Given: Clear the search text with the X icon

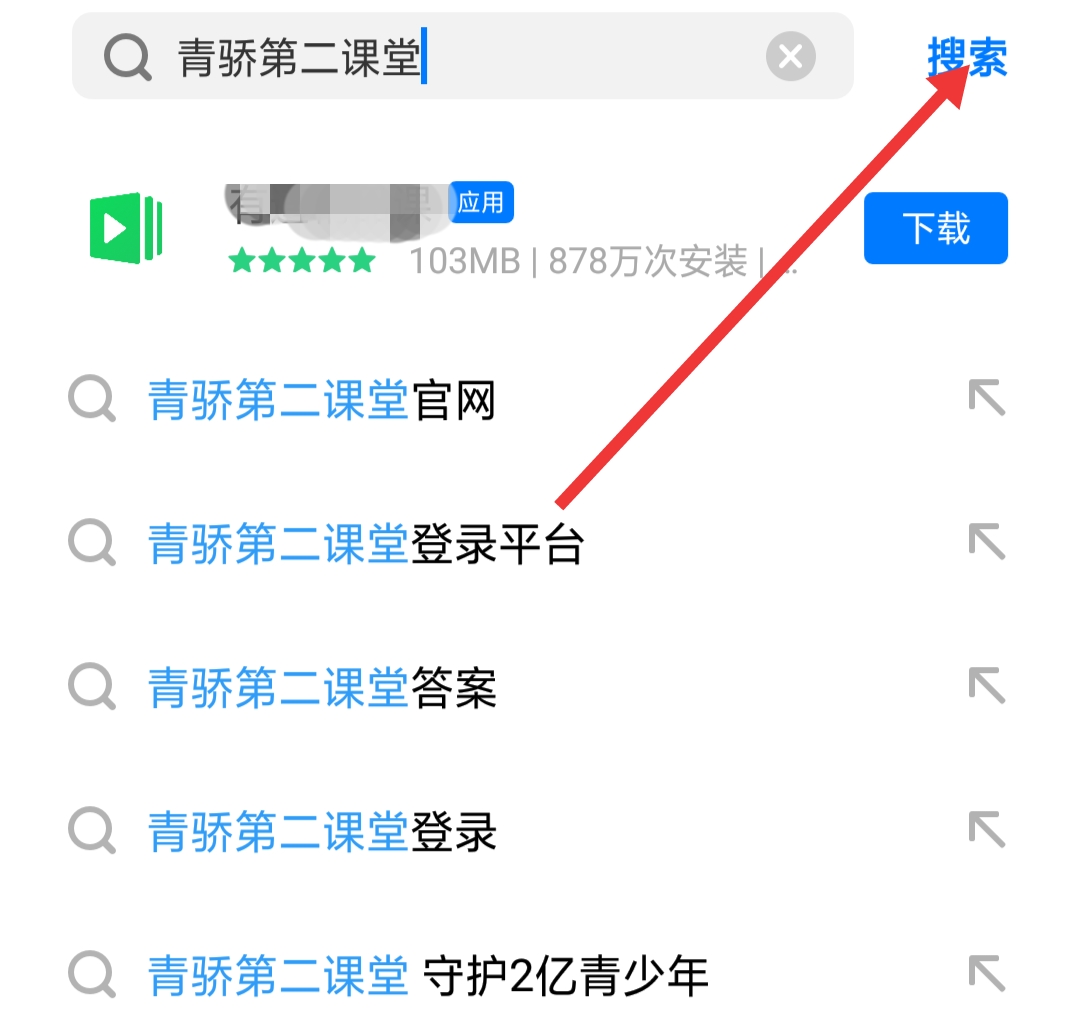Looking at the screenshot, I should 790,57.
